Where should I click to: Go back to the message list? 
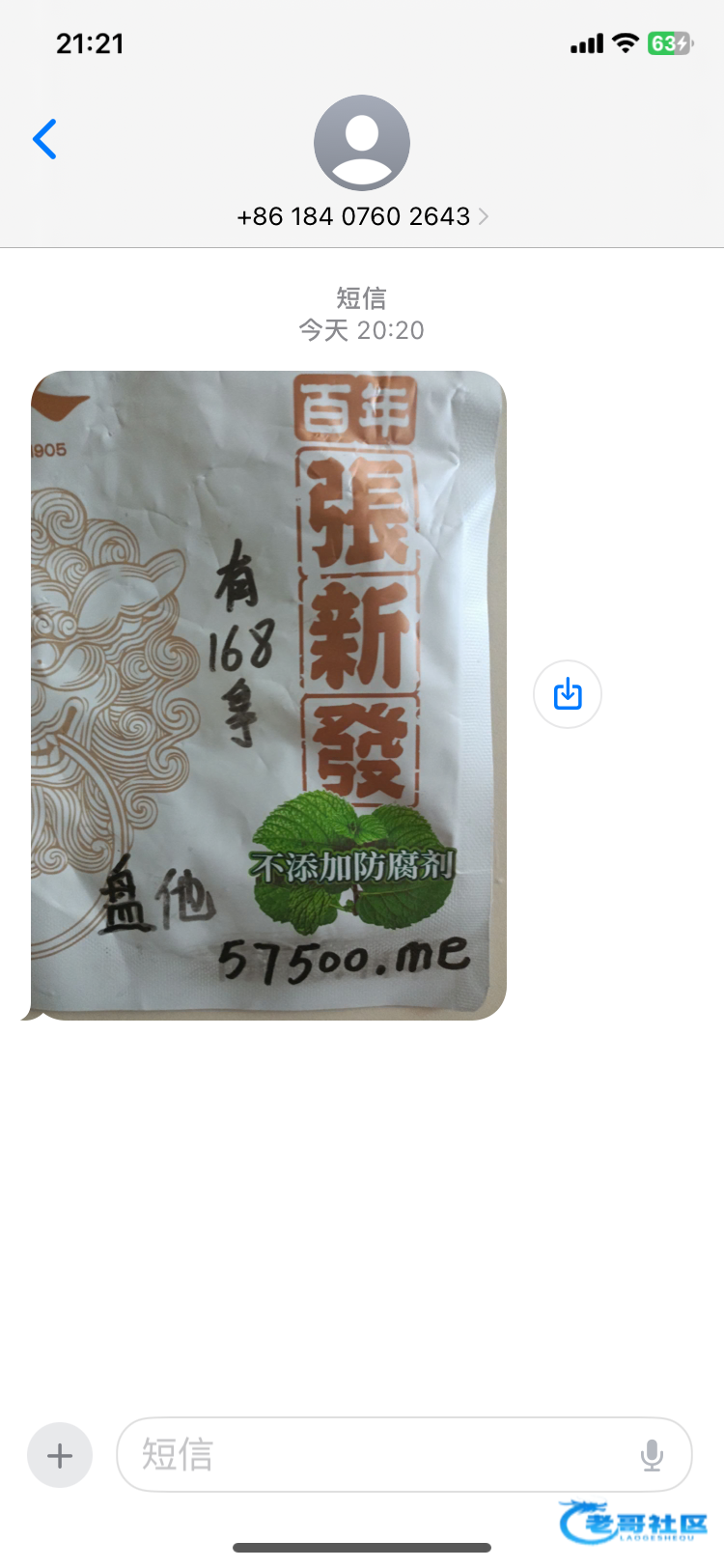coord(44,140)
